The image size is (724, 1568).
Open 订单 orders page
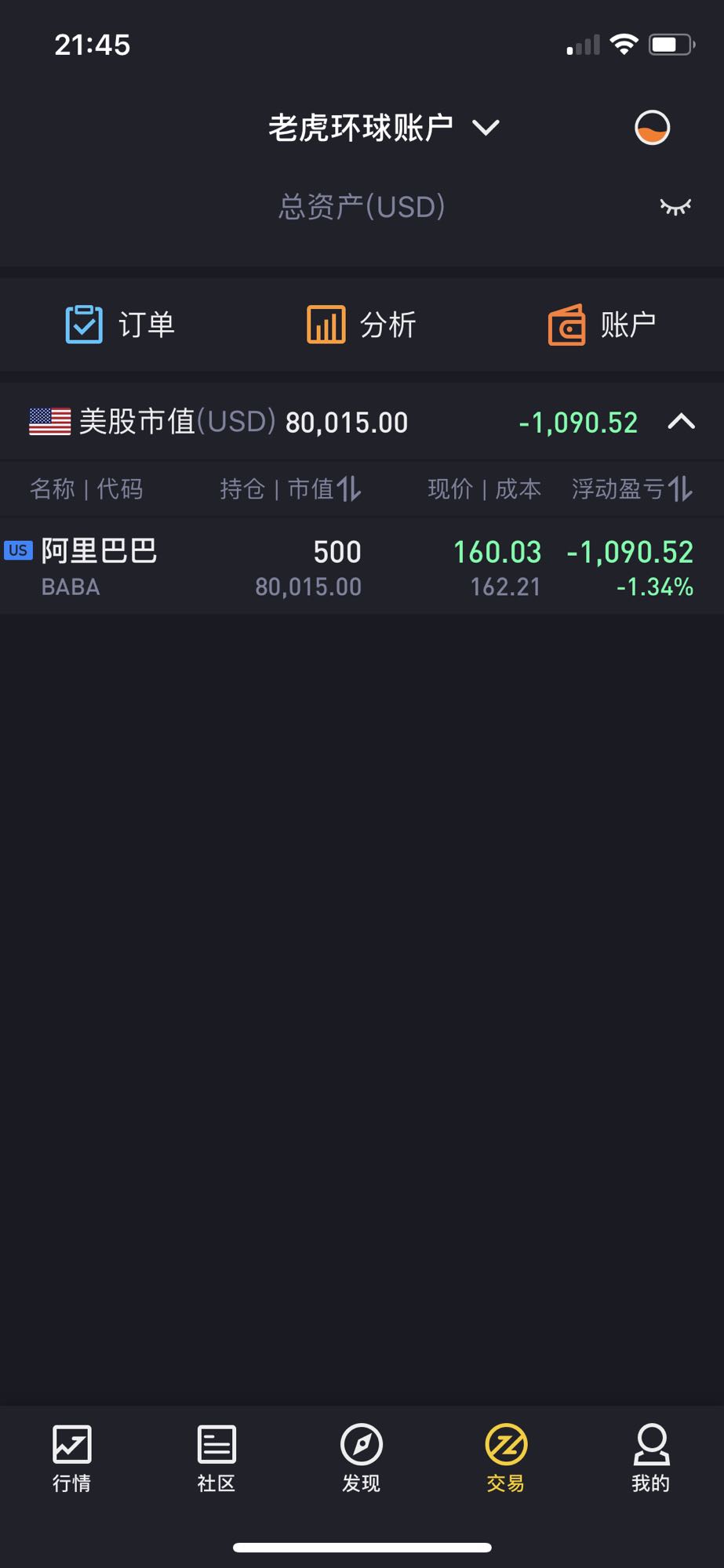pos(120,325)
